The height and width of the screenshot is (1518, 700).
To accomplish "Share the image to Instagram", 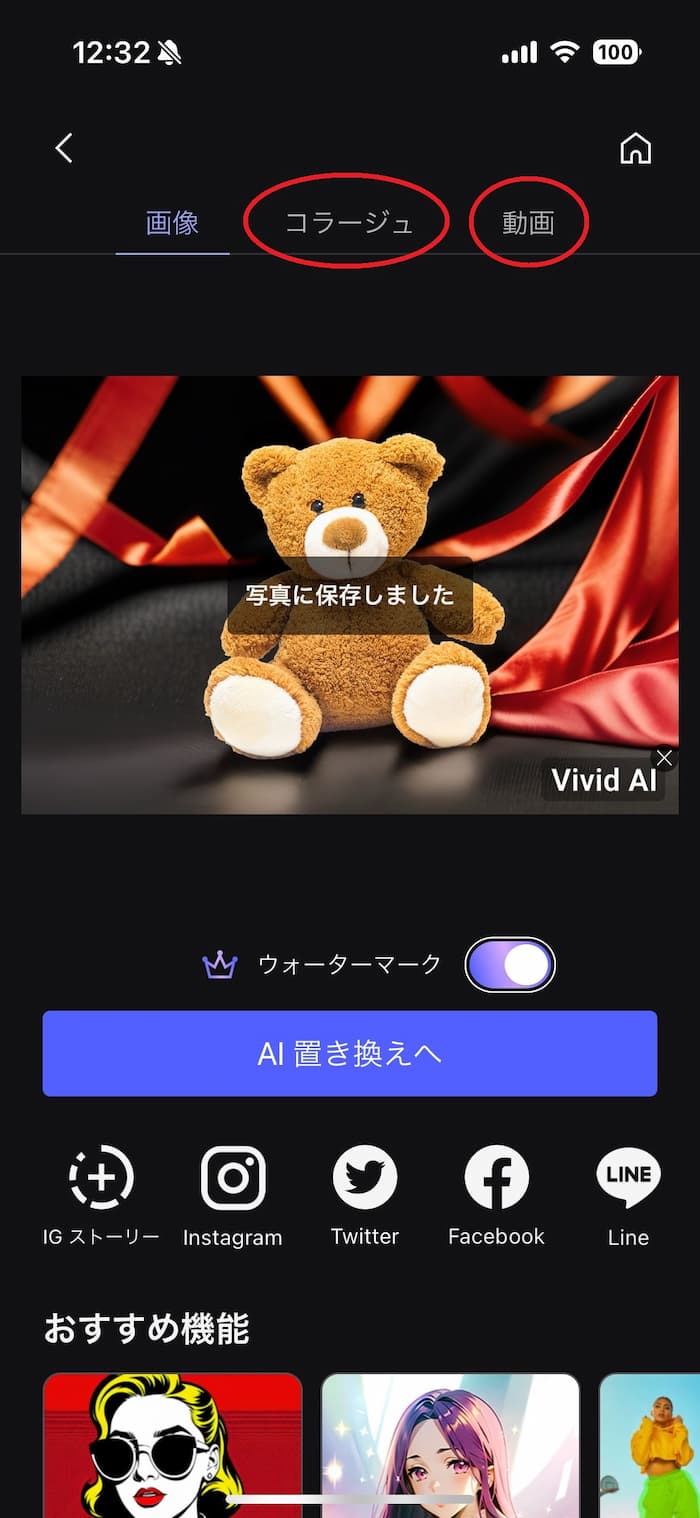I will (x=233, y=1178).
